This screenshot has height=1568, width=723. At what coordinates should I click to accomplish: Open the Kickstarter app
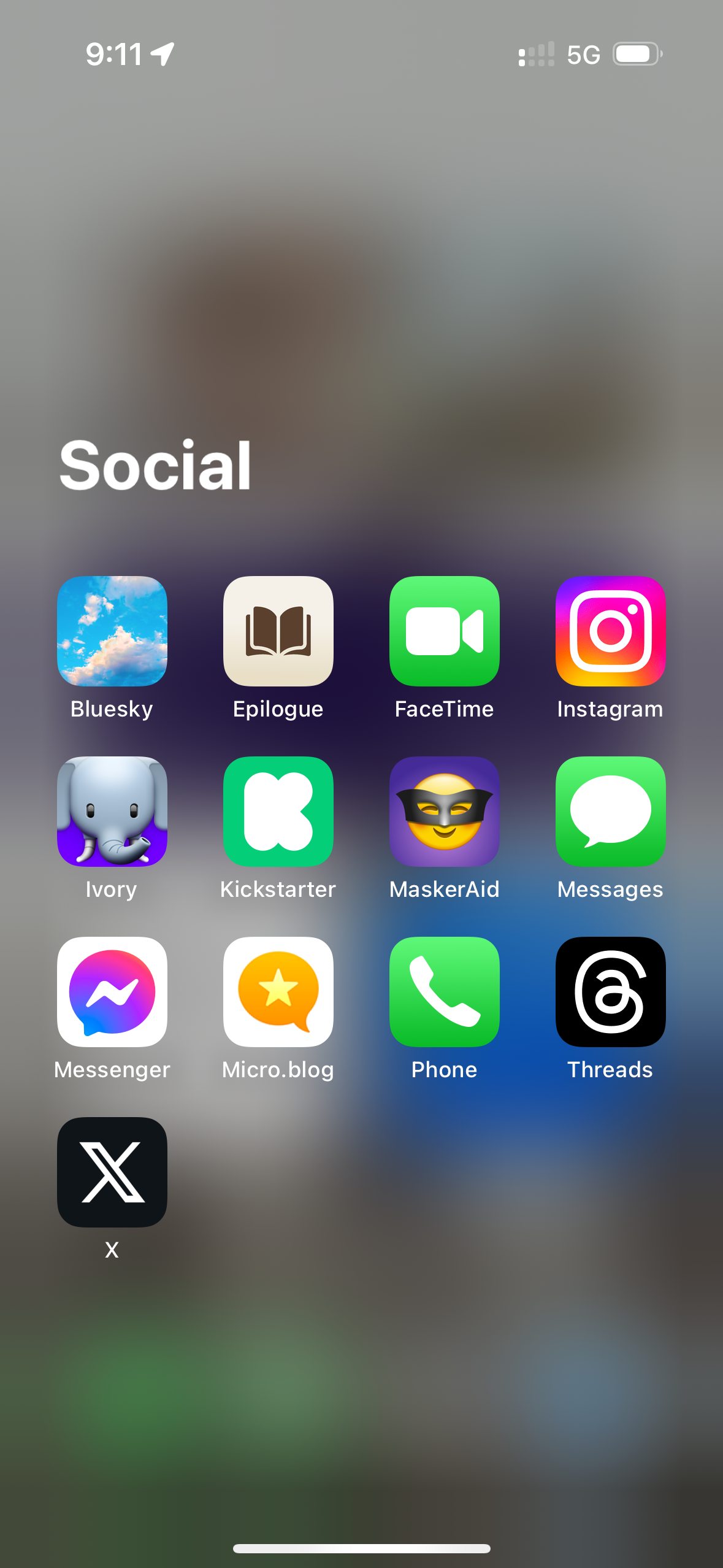(278, 811)
